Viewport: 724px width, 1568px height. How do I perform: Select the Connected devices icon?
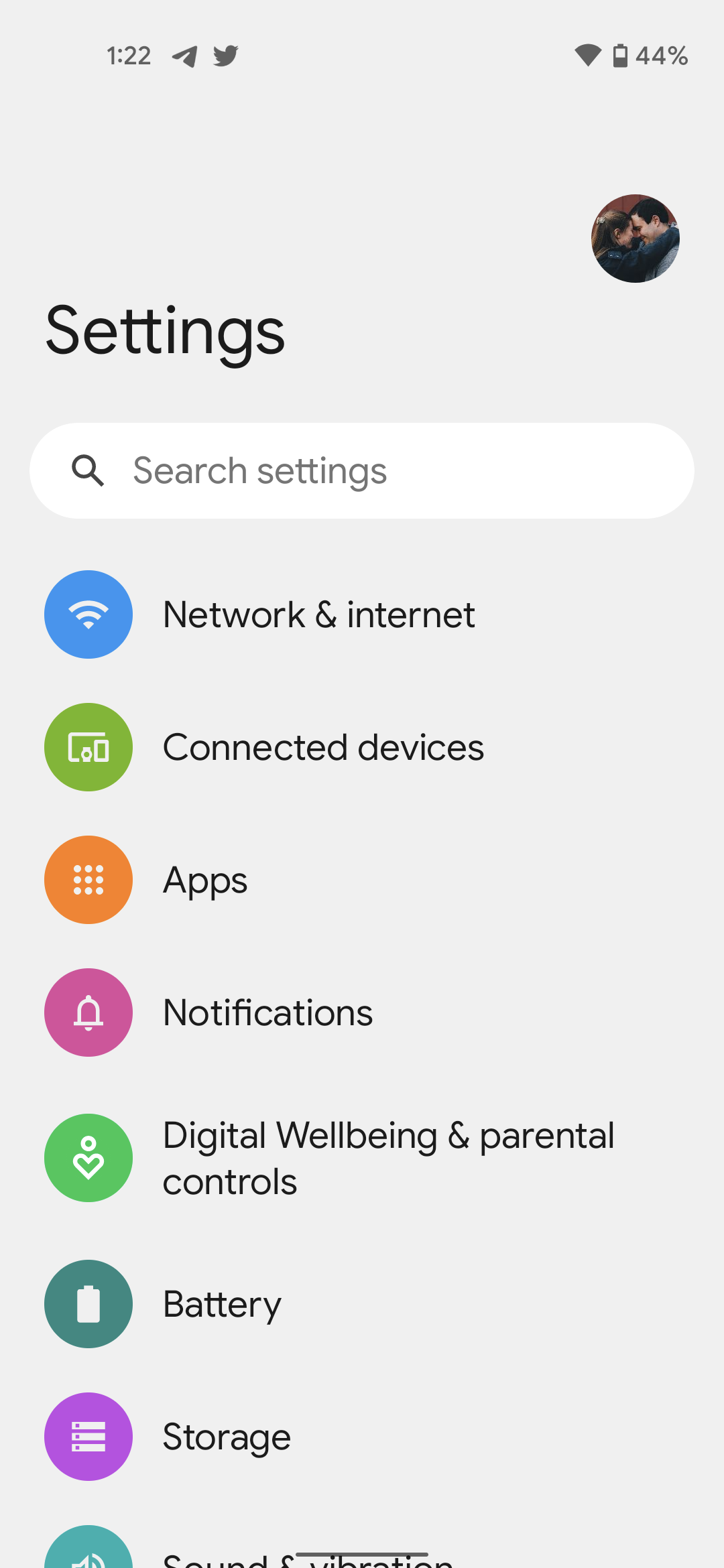[88, 746]
